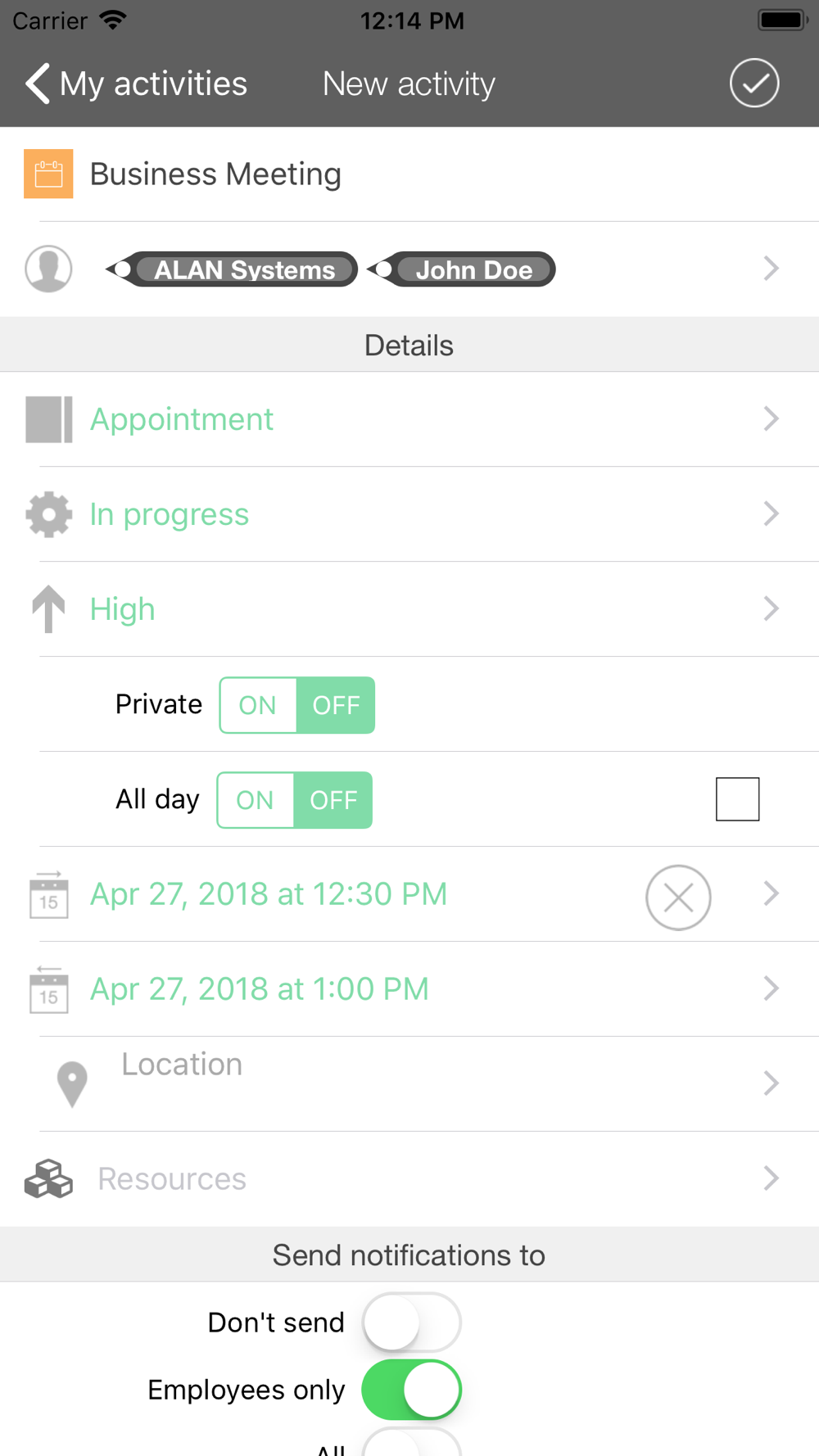Confirm the new activity with checkmark
The width and height of the screenshot is (819, 1456).
click(754, 83)
